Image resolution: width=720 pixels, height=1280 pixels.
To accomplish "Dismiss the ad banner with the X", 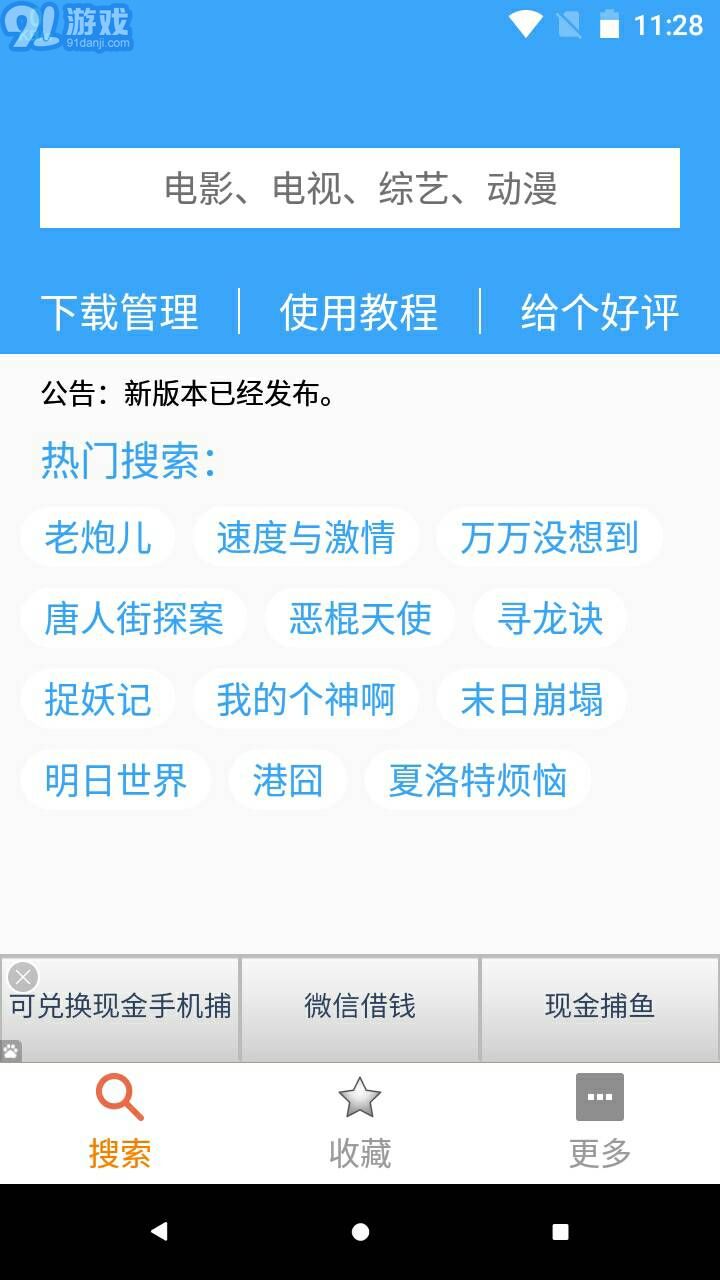I will coord(22,976).
